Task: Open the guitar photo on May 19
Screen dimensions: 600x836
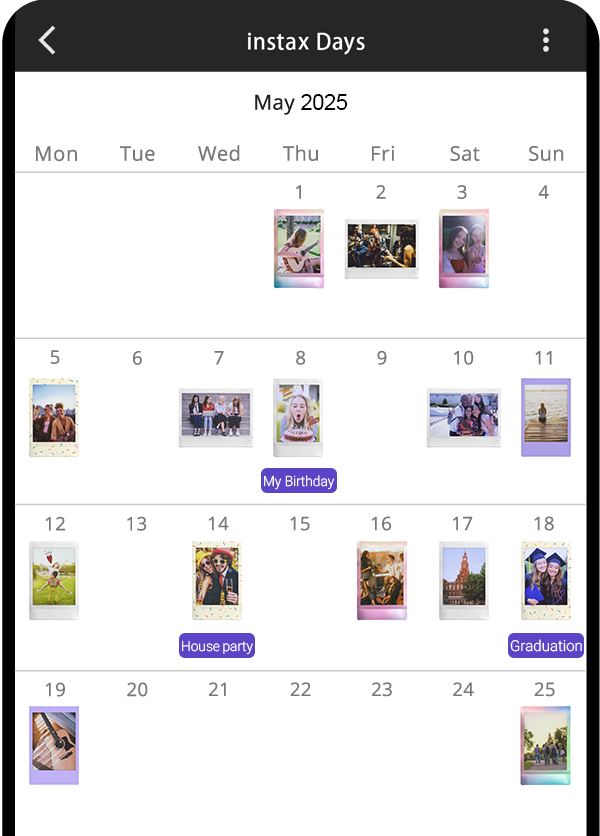Action: pos(54,745)
